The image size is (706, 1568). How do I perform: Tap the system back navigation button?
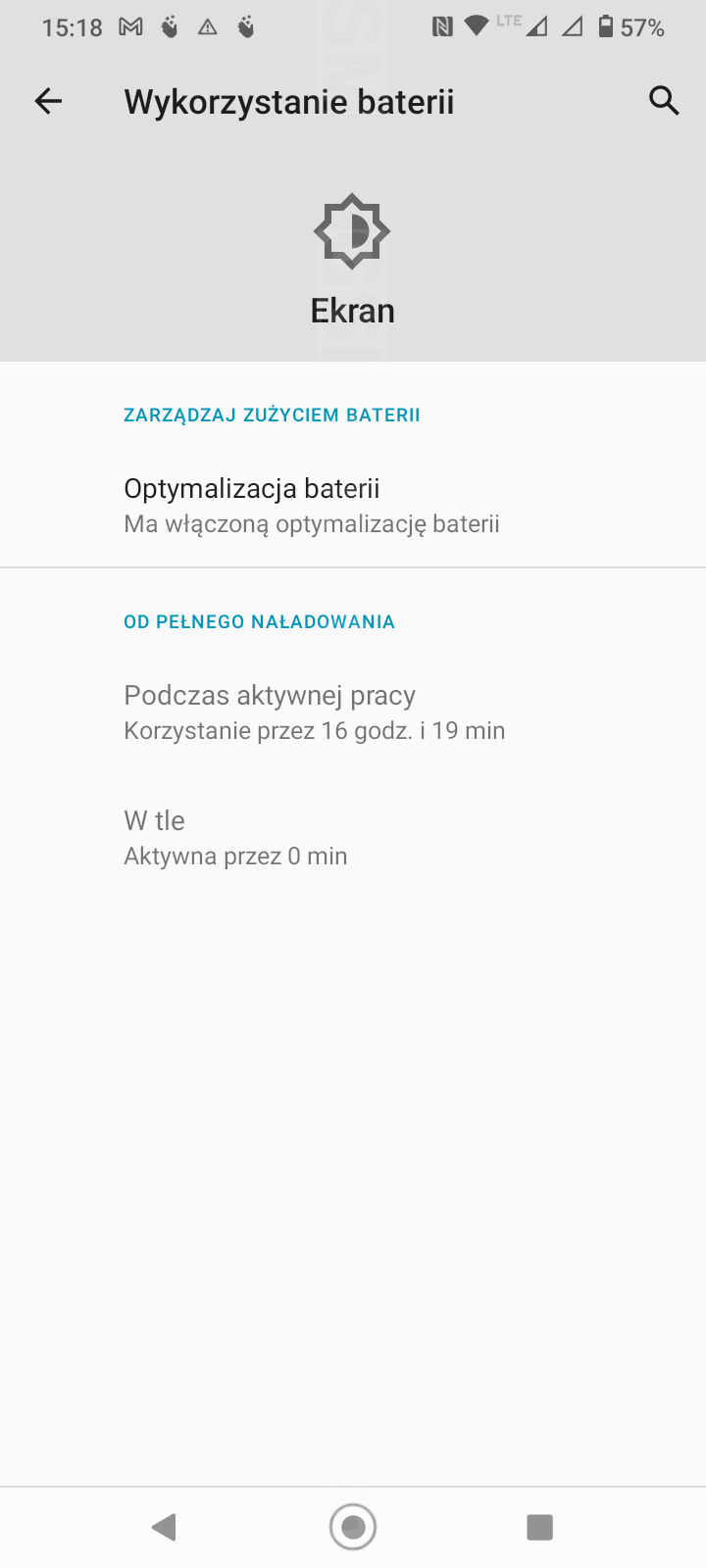coord(164,1527)
